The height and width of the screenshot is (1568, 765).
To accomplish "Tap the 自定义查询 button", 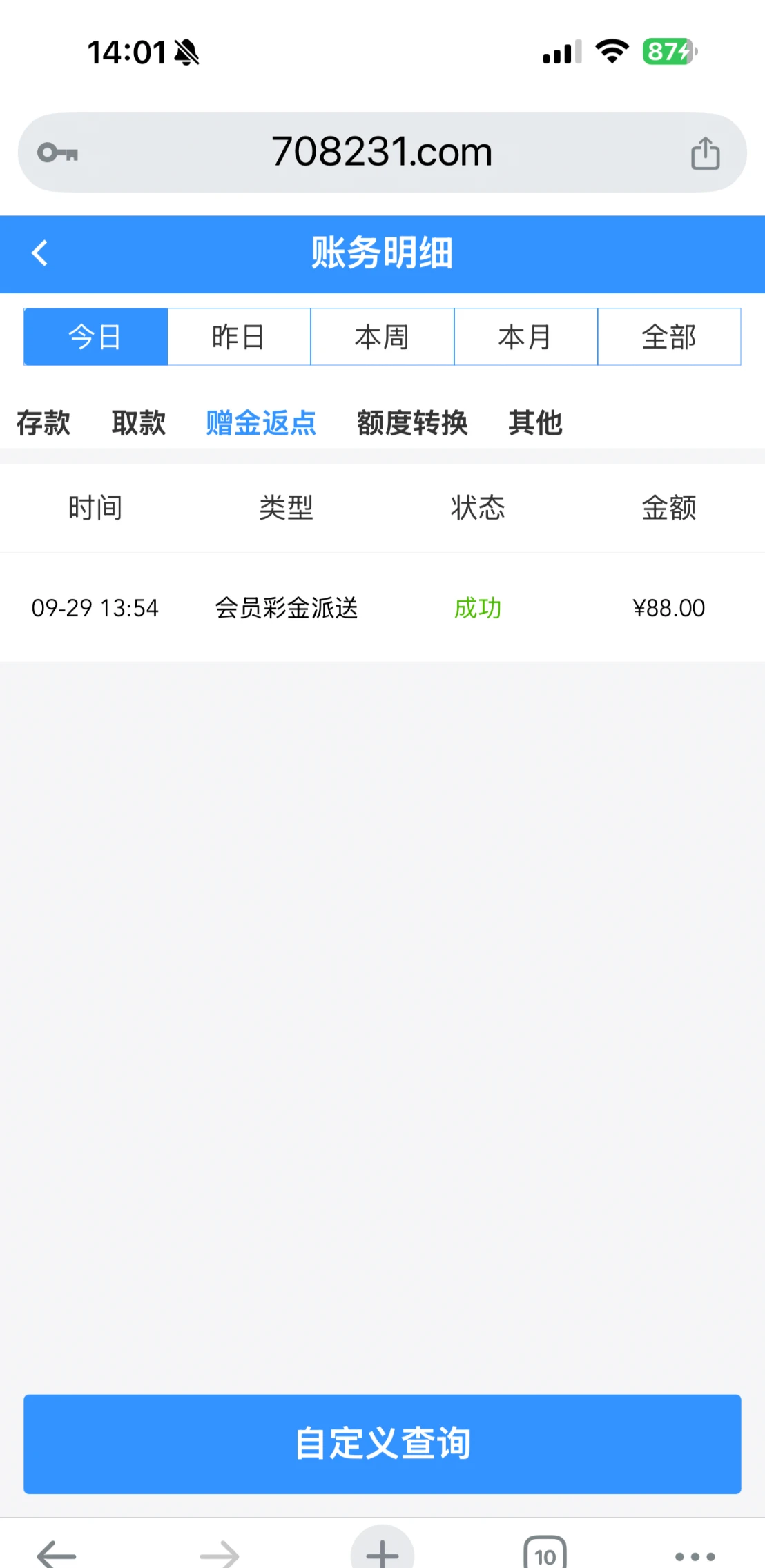I will tap(382, 1443).
